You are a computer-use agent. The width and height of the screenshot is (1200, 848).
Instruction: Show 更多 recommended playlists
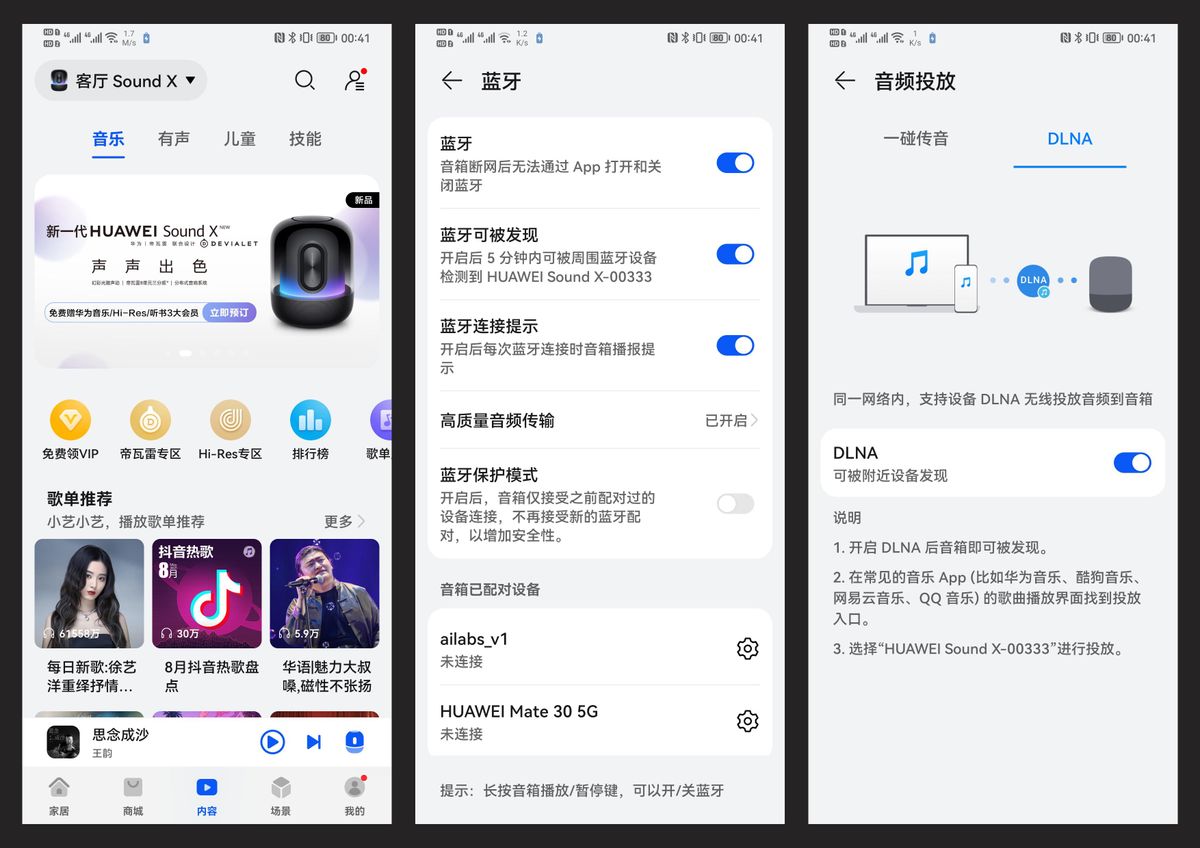click(345, 521)
